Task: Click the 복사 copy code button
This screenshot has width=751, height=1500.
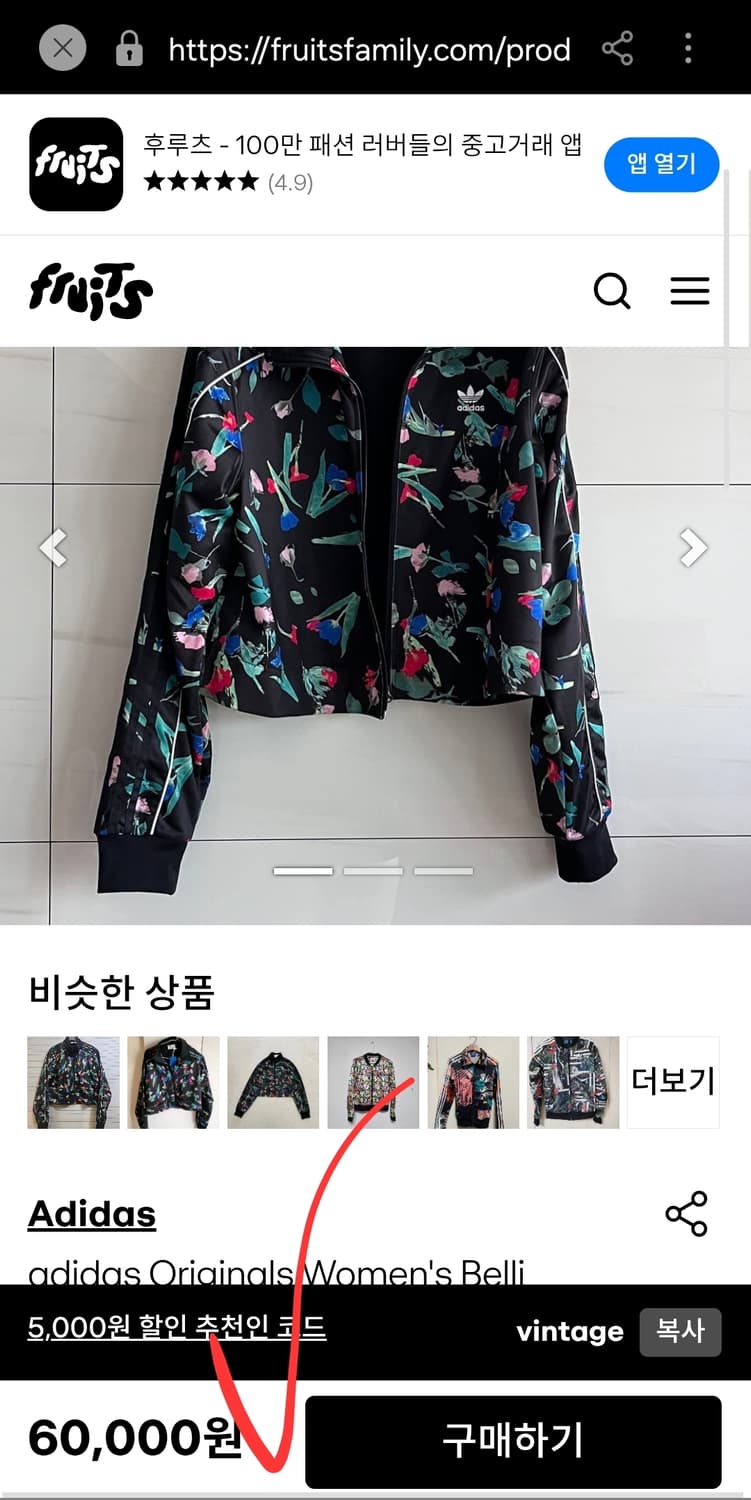Action: [680, 1331]
